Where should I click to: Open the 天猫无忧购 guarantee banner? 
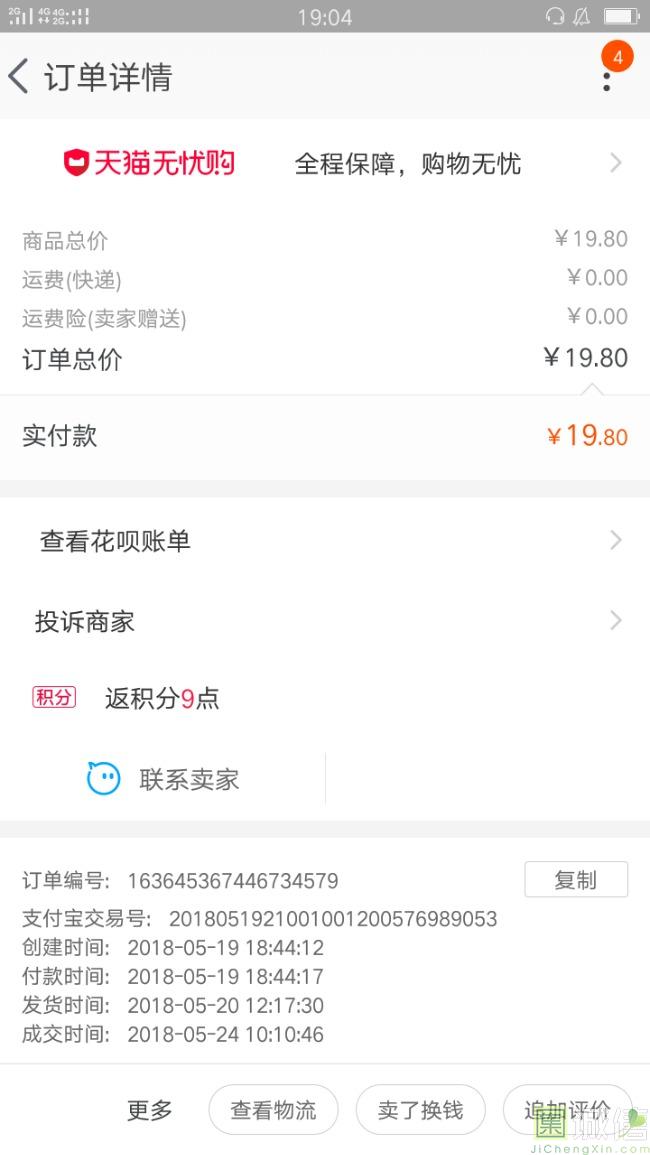tap(325, 163)
